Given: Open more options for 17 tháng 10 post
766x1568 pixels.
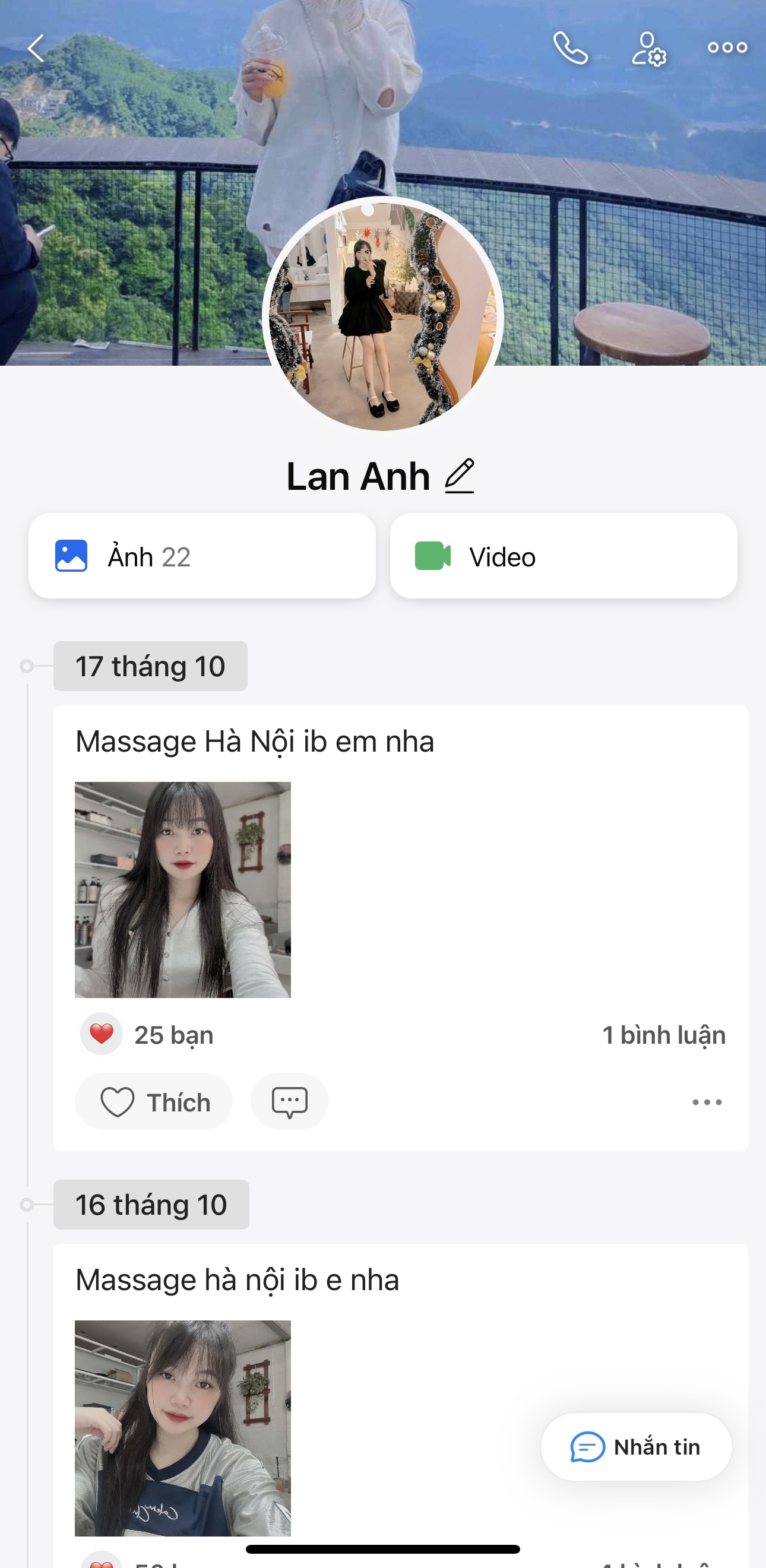Looking at the screenshot, I should 707,1103.
